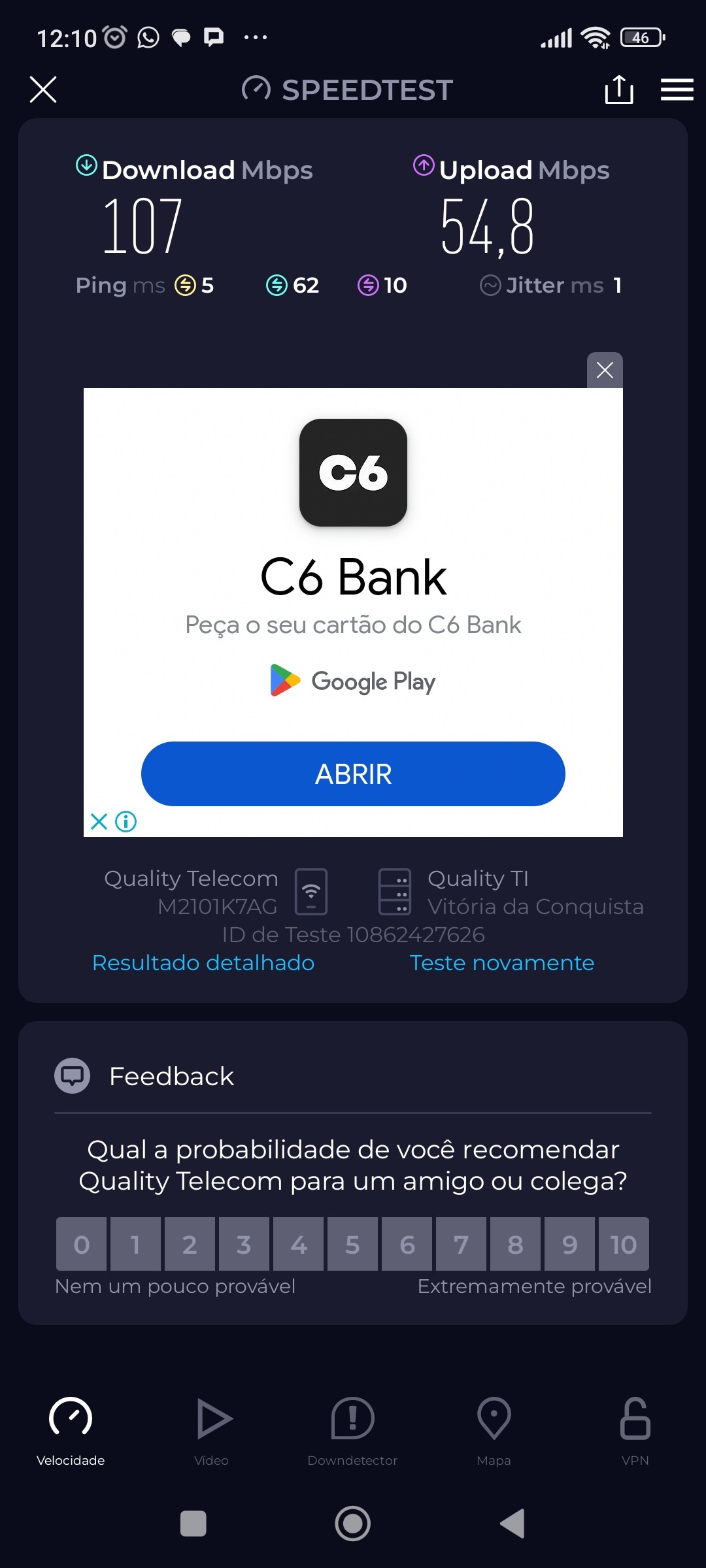706x1568 pixels.
Task: Tap the ABRIR button
Action: 353,774
